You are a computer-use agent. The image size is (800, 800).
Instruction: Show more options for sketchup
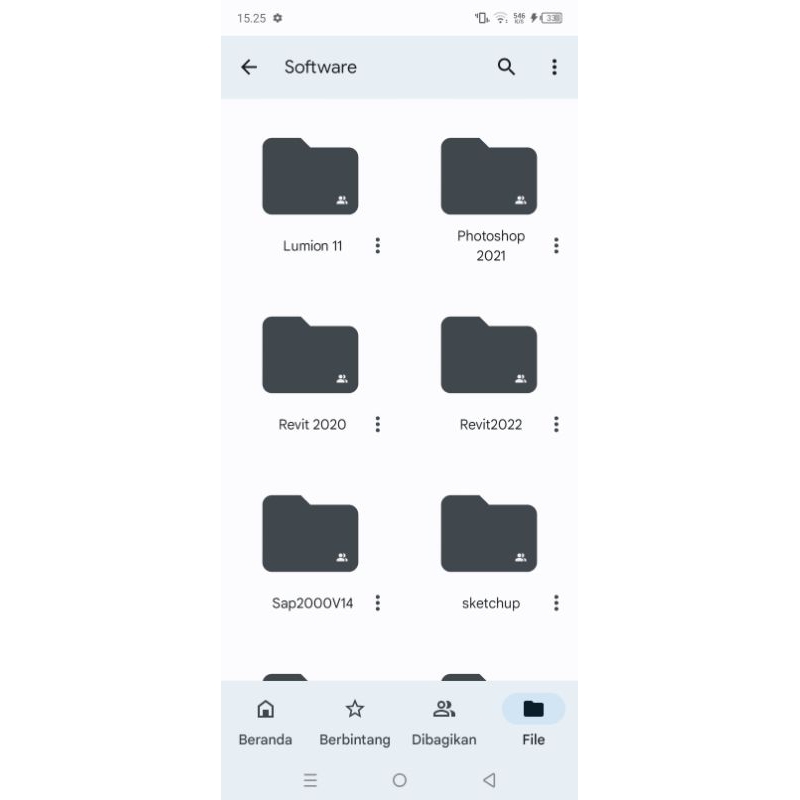coord(556,603)
